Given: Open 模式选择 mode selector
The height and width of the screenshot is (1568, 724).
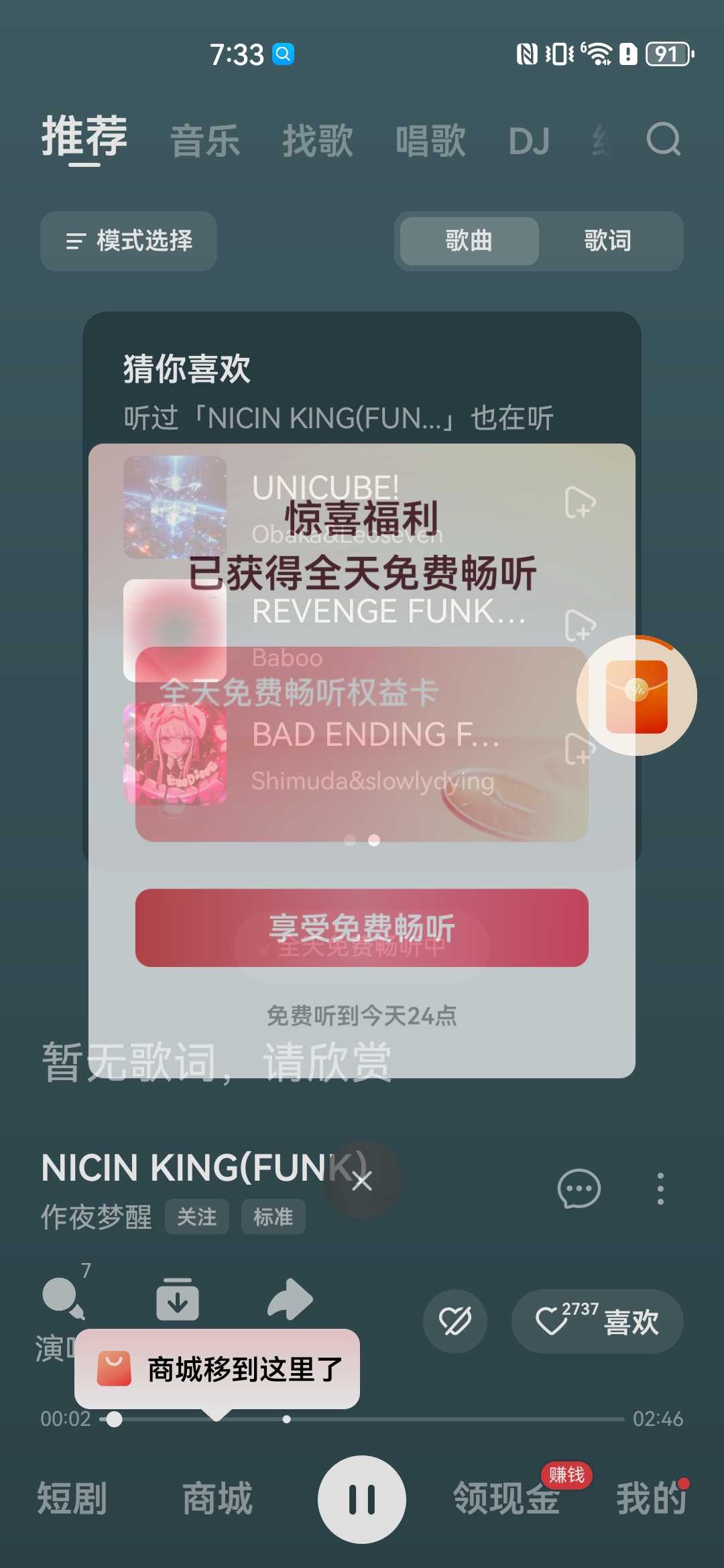Looking at the screenshot, I should click(129, 241).
